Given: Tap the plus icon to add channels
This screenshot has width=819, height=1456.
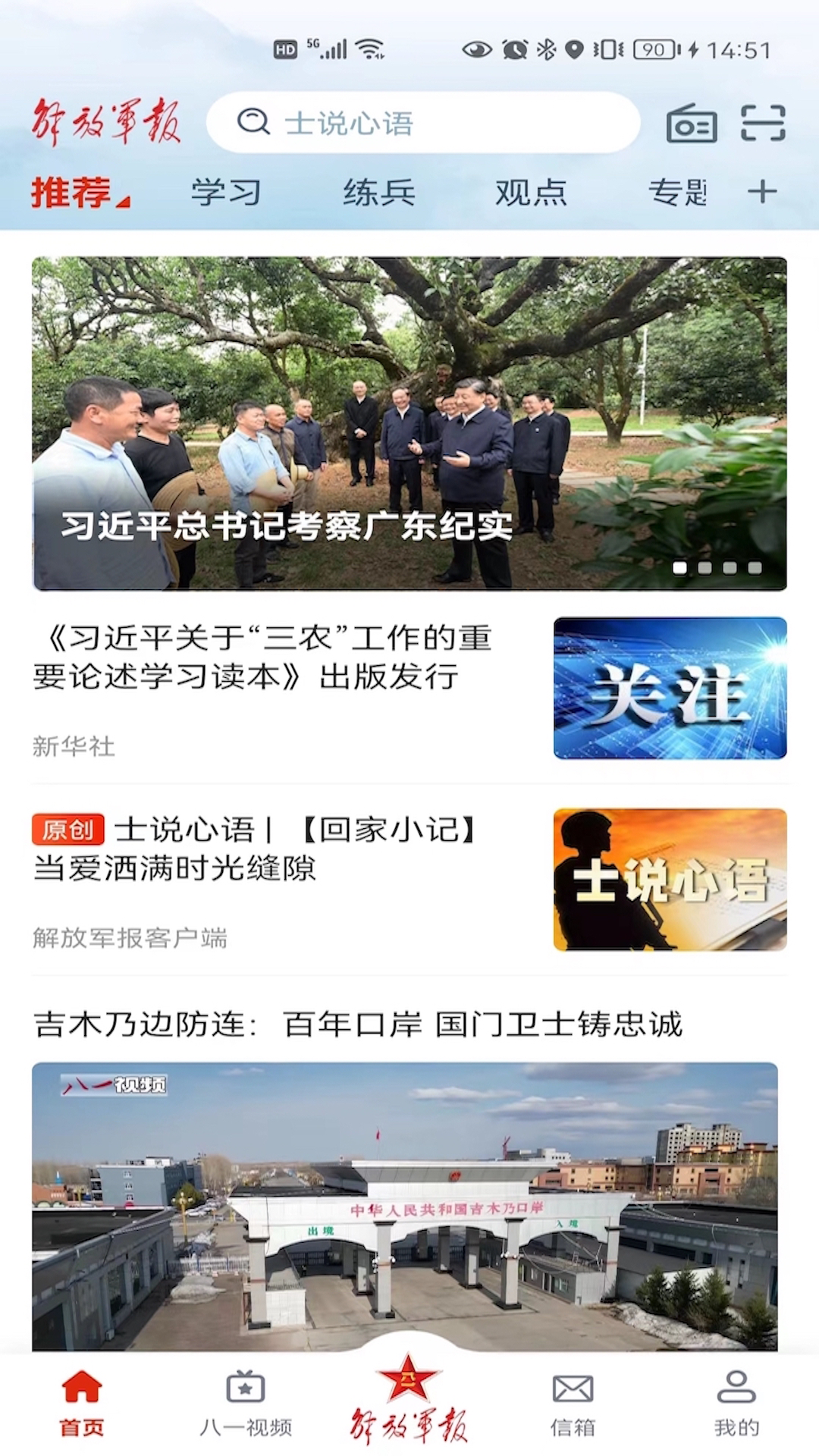Looking at the screenshot, I should click(x=762, y=192).
